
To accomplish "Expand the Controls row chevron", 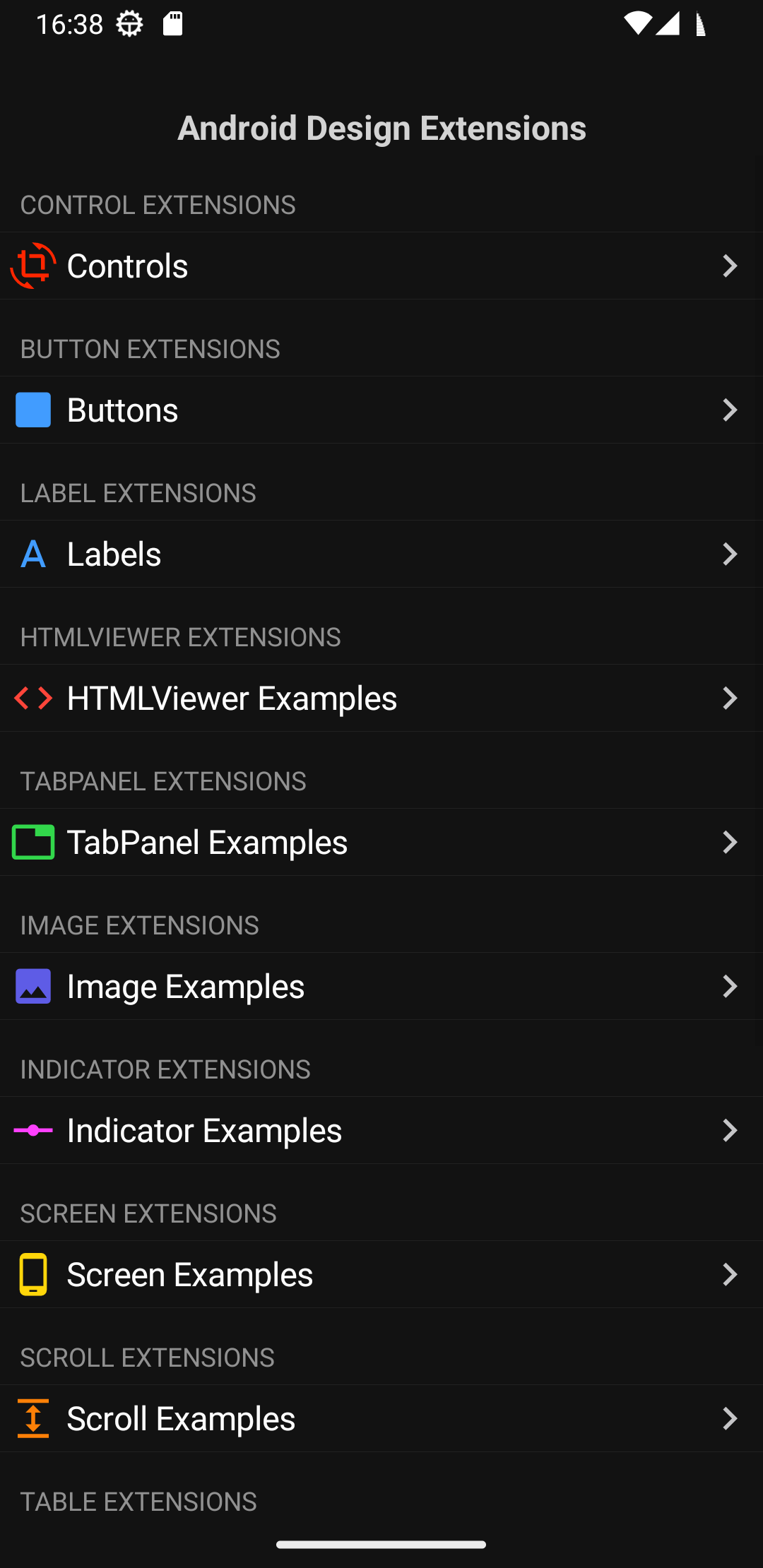I will pos(730,266).
